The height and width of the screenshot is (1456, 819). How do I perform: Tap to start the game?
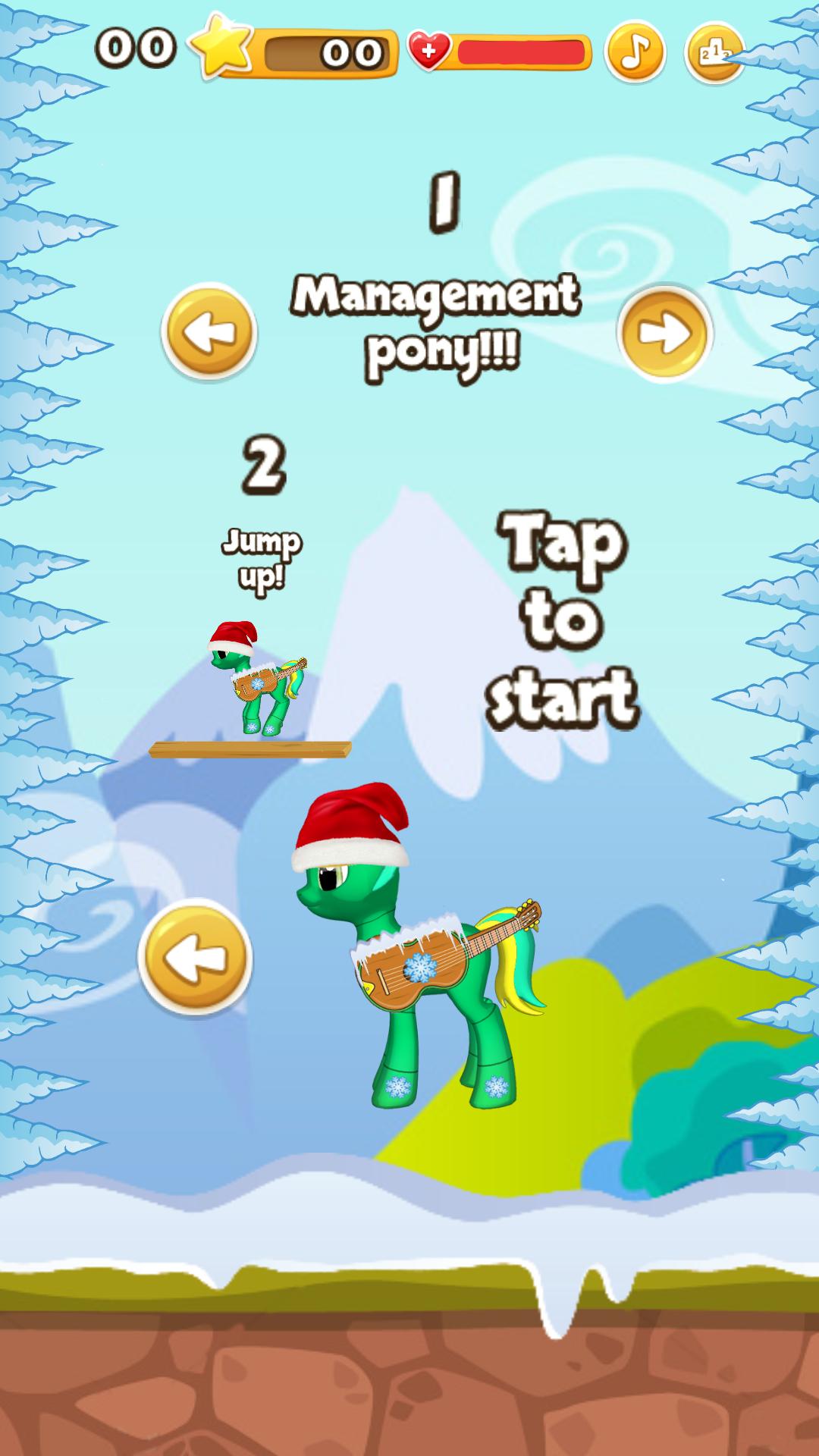[x=562, y=620]
